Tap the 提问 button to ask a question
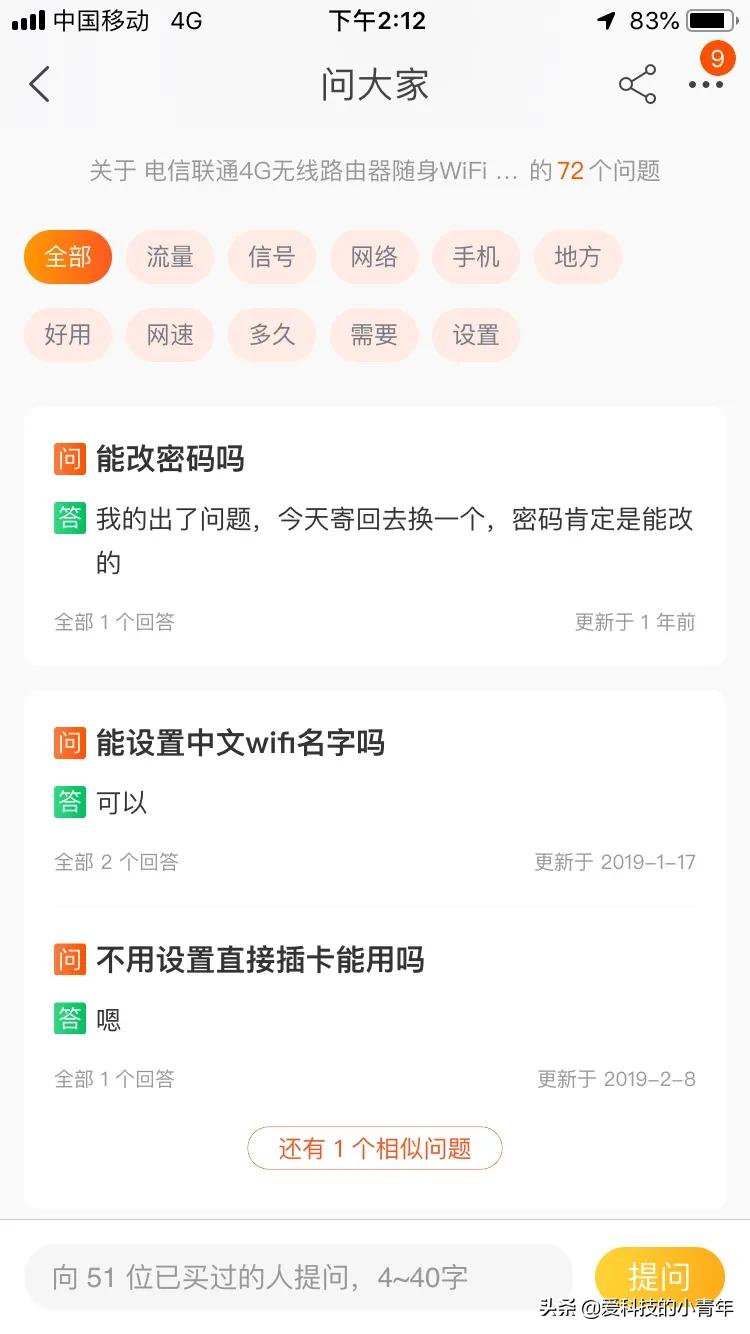 [x=662, y=1276]
